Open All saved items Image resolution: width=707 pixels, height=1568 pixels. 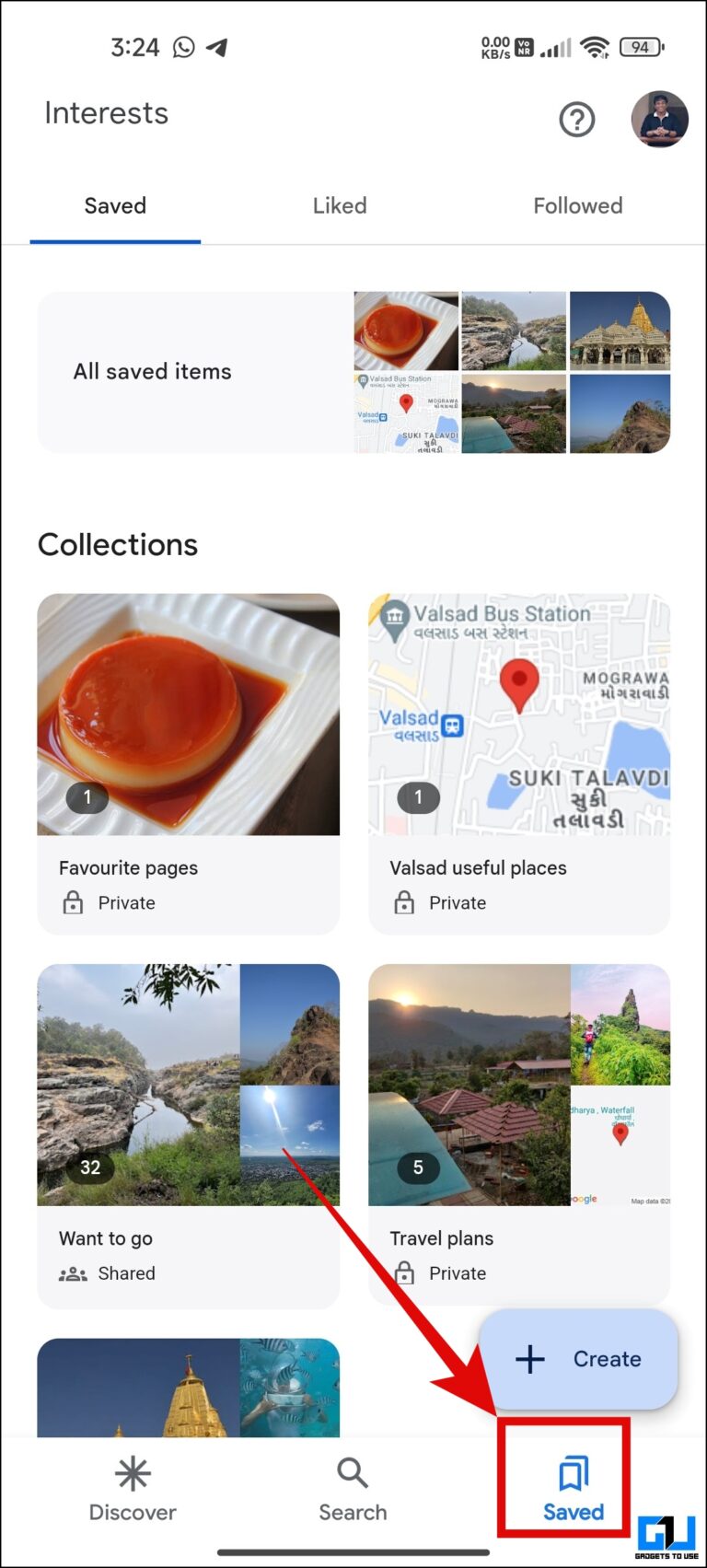pyautogui.click(x=353, y=373)
